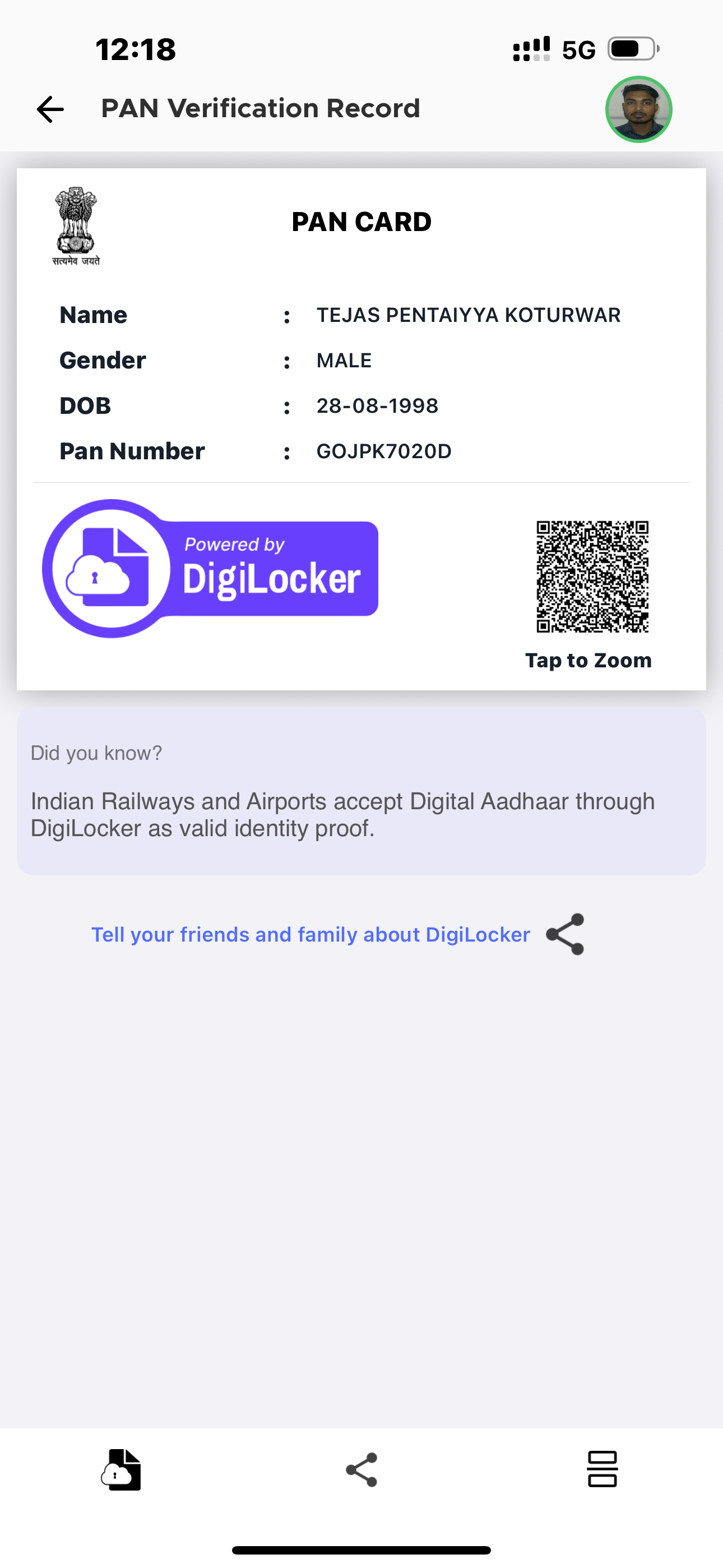Open the DigiLocker document icon in bottom bar

(x=121, y=1469)
